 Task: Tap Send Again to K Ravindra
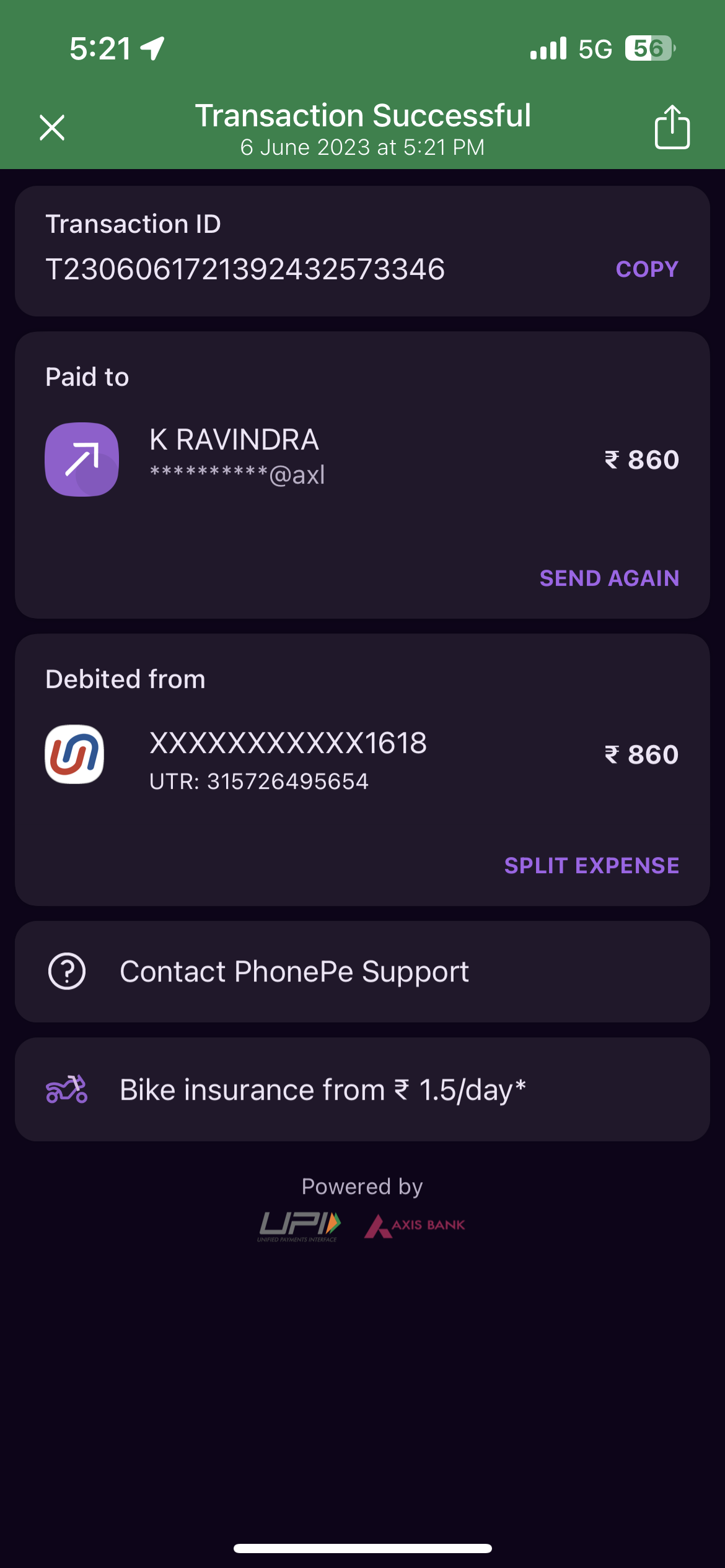tap(609, 578)
